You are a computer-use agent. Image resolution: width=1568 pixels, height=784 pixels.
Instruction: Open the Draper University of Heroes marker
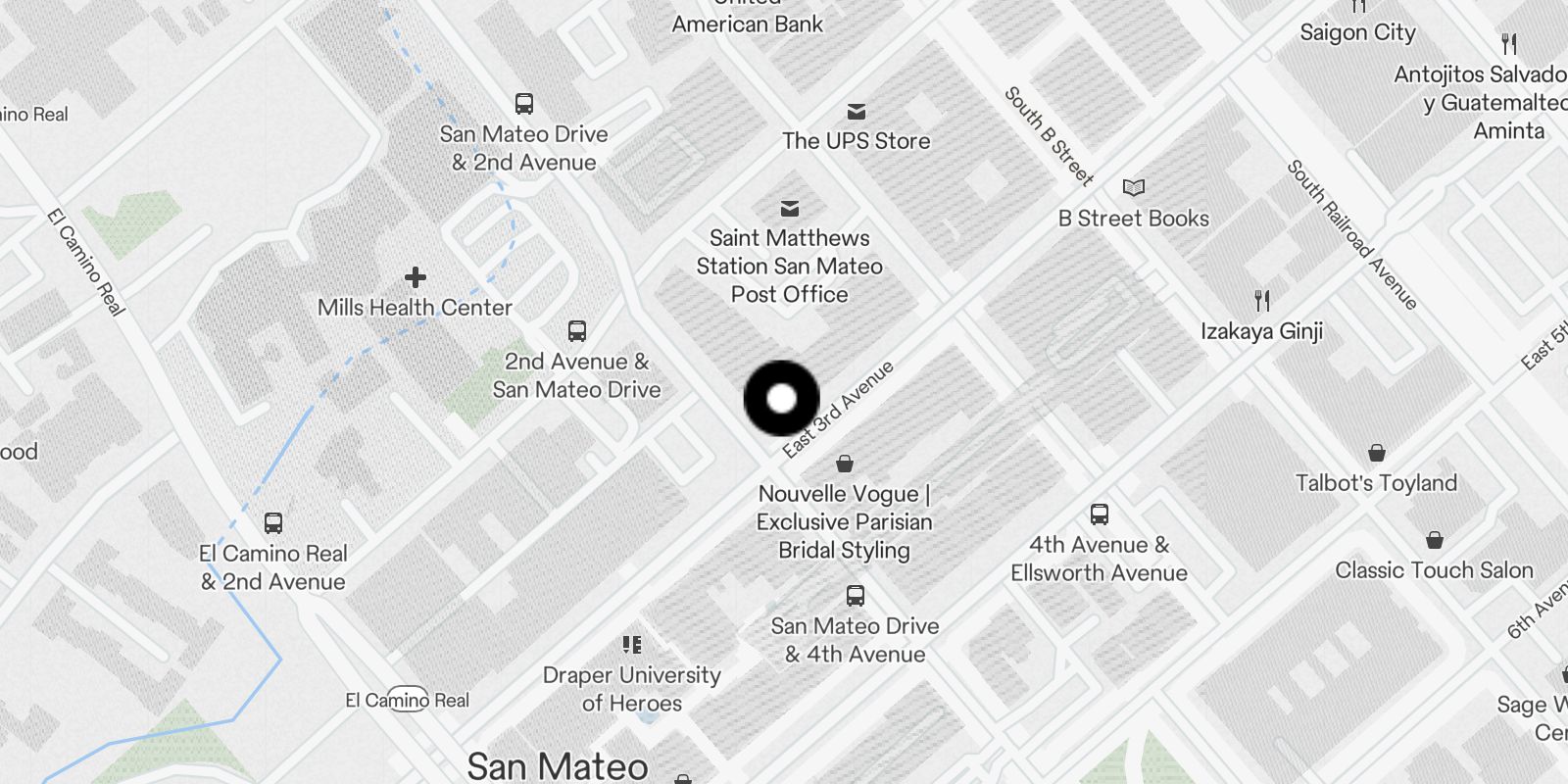click(632, 645)
